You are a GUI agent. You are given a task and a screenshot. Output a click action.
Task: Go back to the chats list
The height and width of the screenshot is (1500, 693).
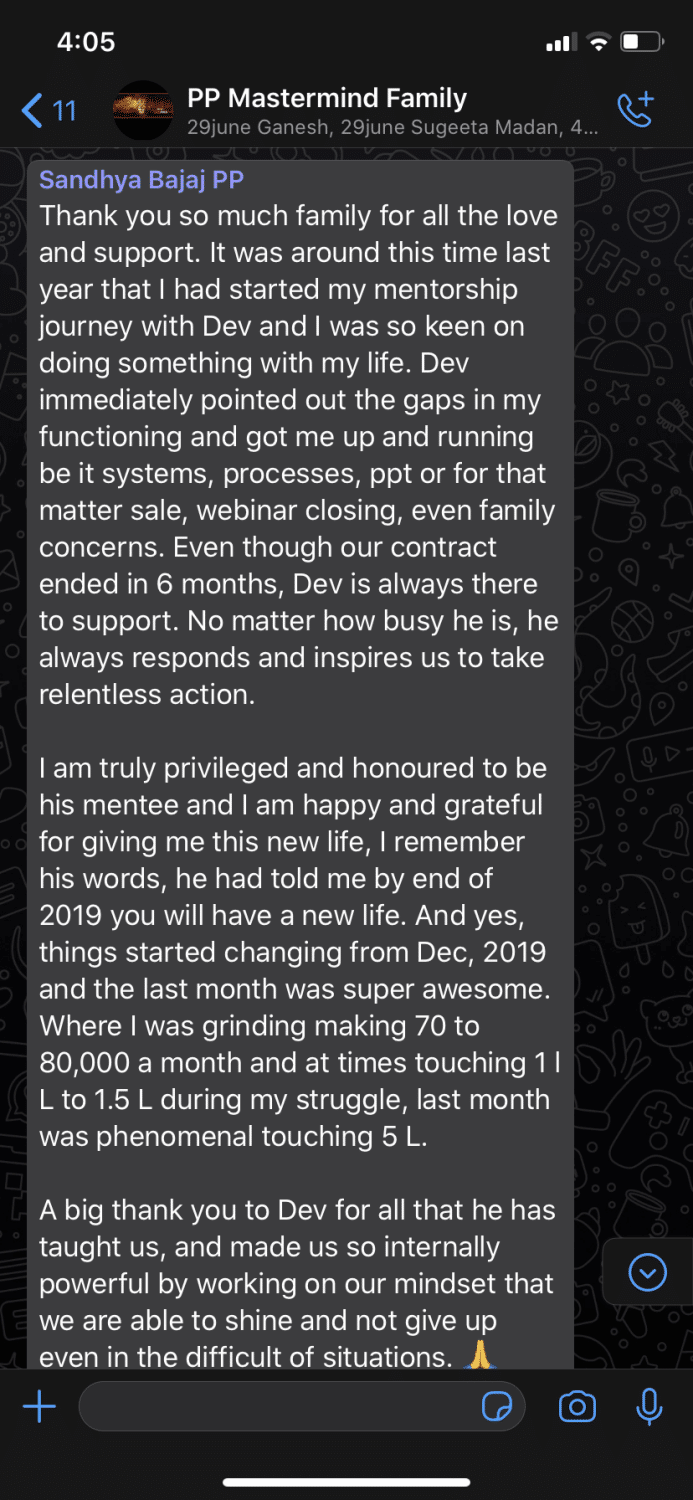pyautogui.click(x=48, y=110)
